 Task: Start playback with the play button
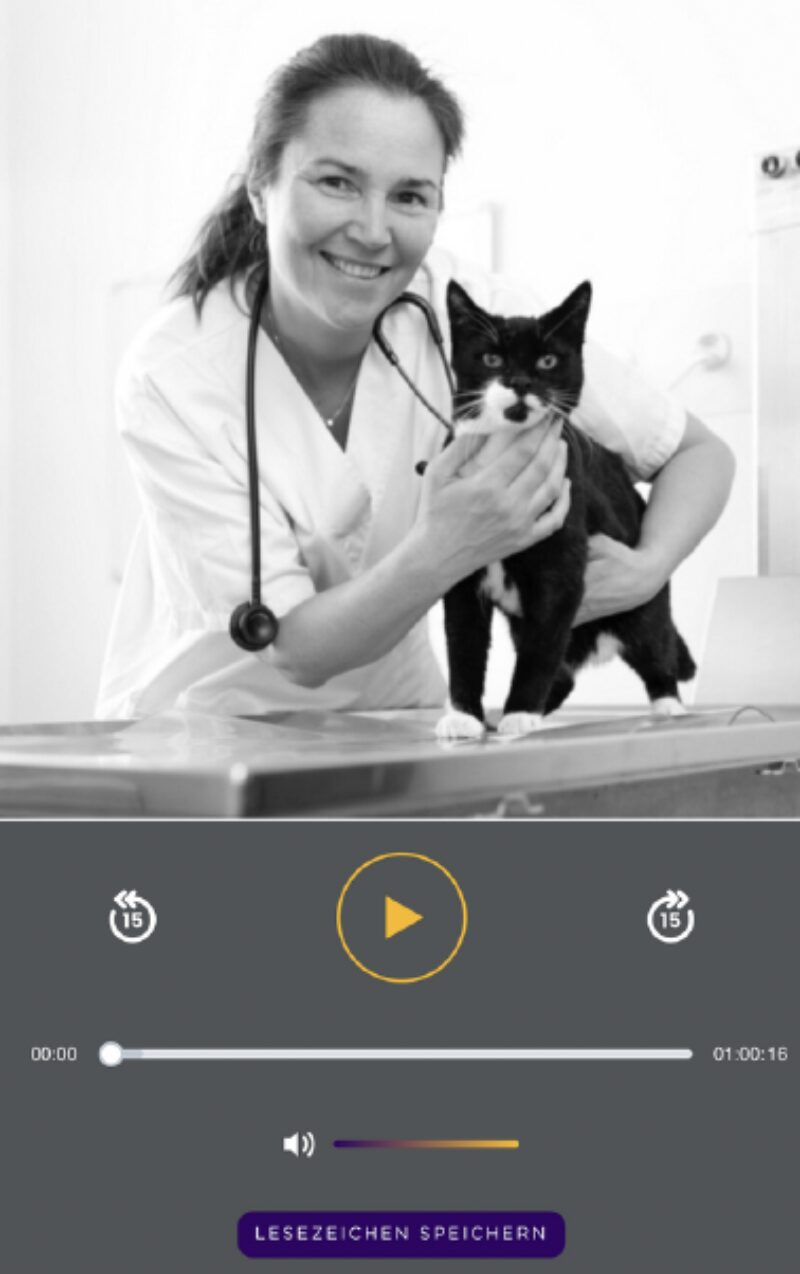tap(401, 917)
